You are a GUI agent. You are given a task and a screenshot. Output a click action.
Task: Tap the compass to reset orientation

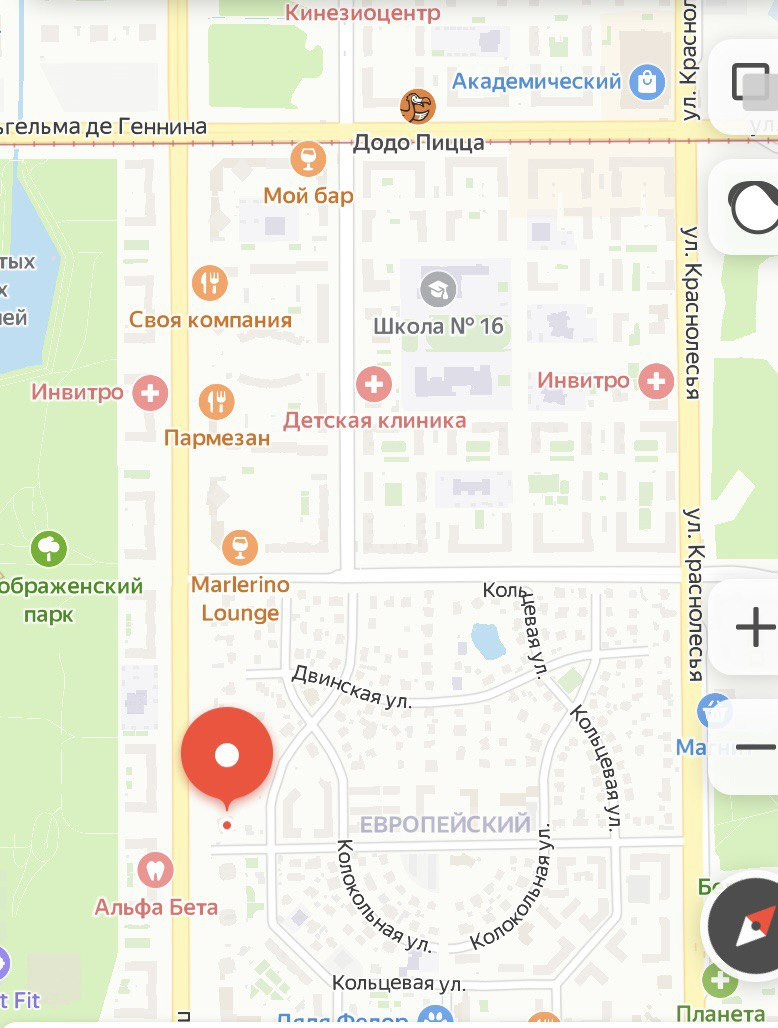click(x=747, y=926)
